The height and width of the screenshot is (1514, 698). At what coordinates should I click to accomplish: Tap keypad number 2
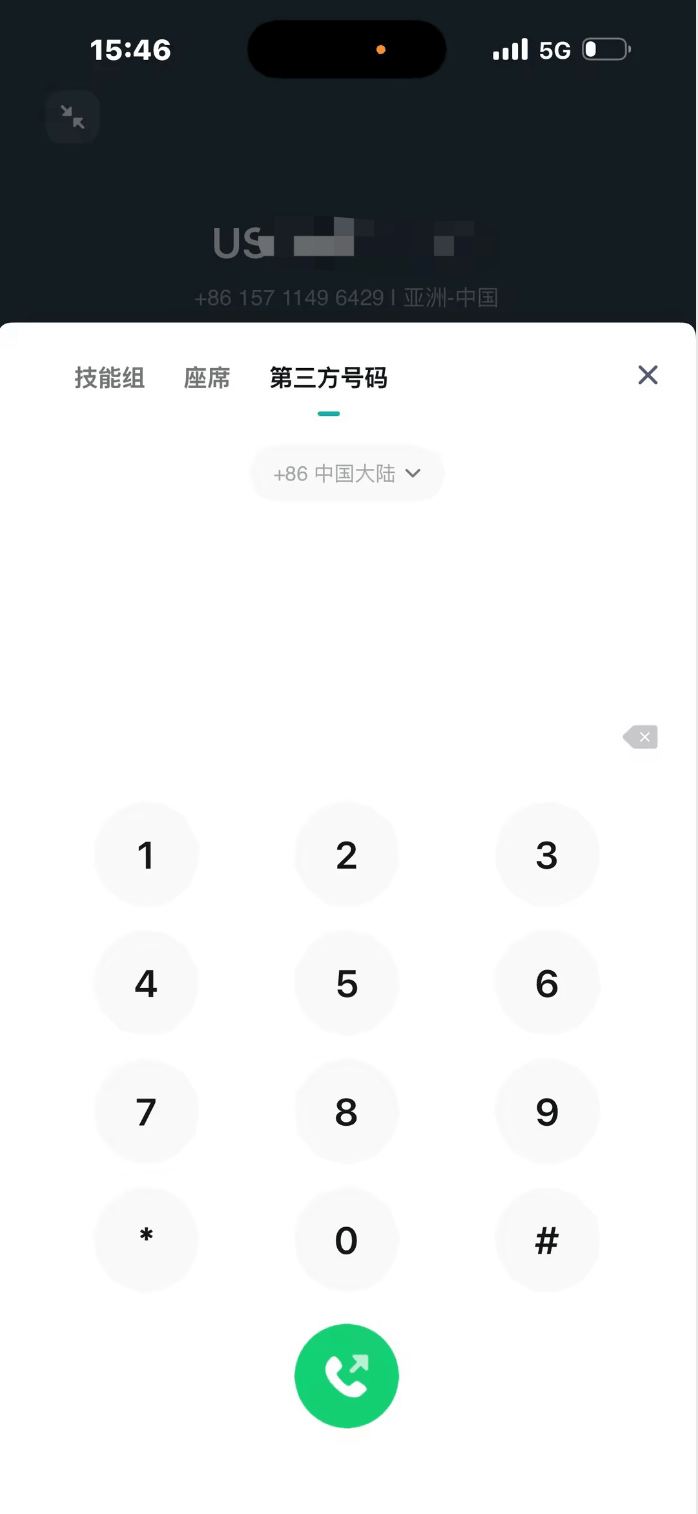[346, 855]
